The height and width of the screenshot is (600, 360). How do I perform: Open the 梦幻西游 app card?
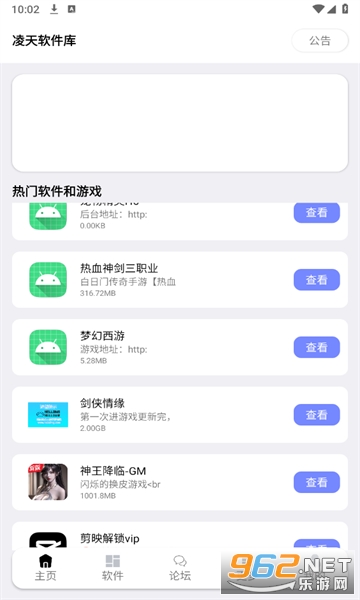coord(180,347)
